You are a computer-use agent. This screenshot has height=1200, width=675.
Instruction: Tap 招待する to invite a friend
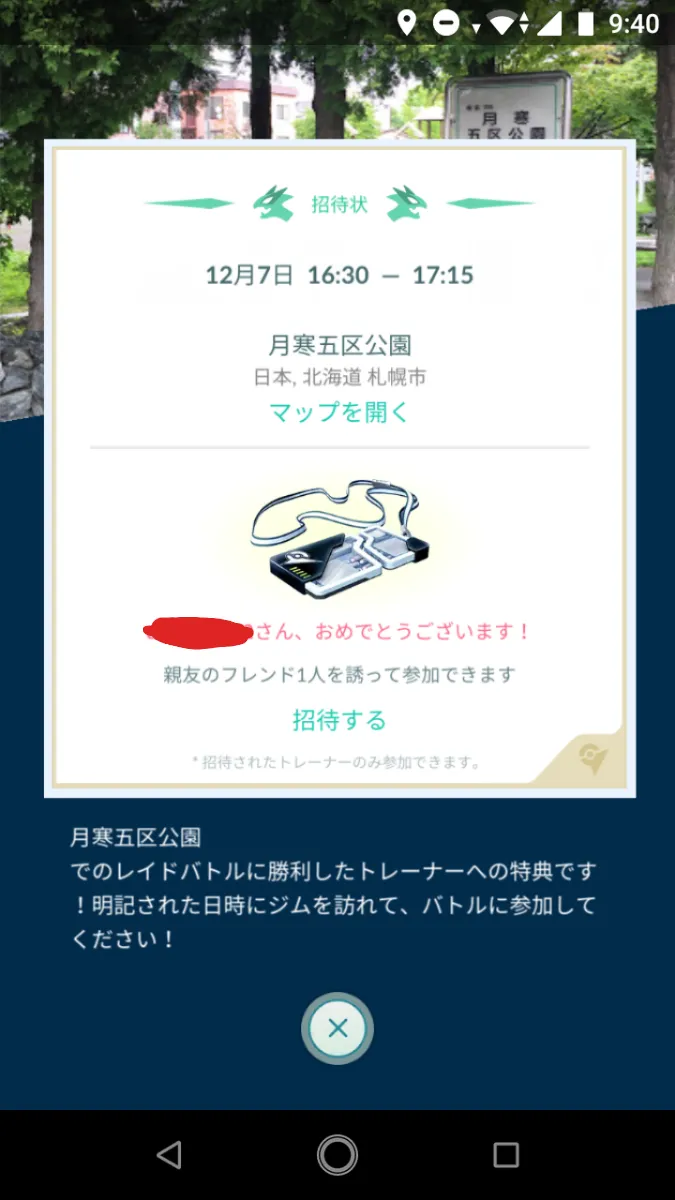339,720
